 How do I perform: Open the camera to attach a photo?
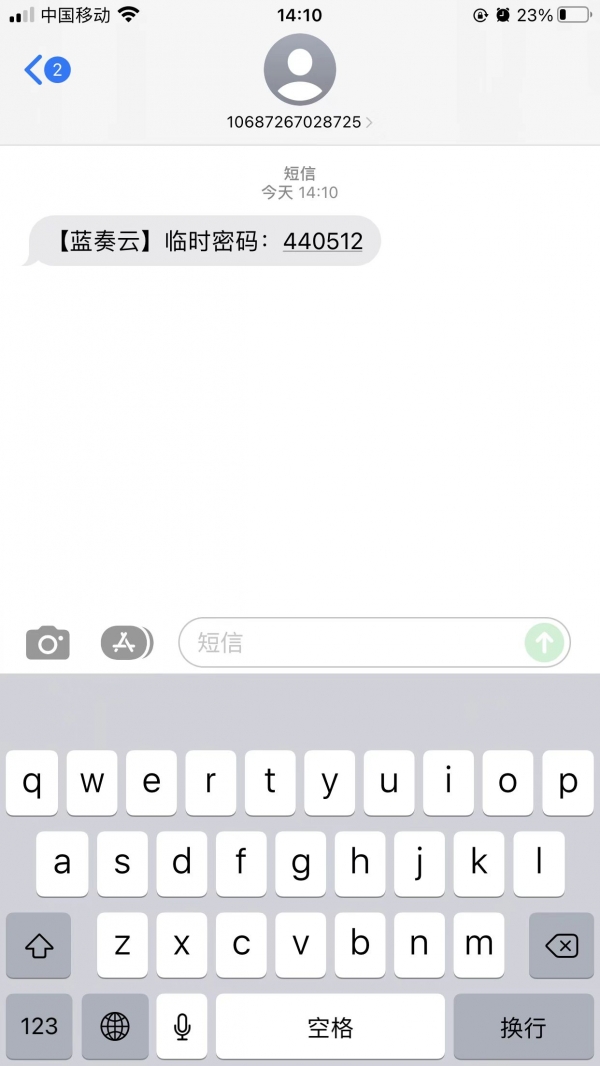(x=48, y=643)
